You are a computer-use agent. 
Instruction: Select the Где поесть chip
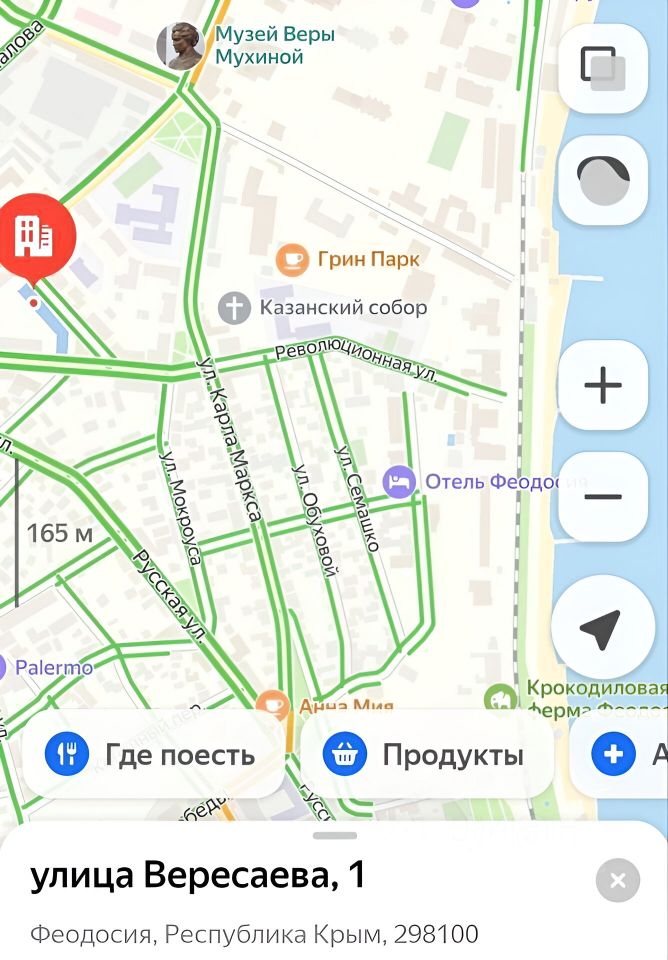(x=152, y=754)
